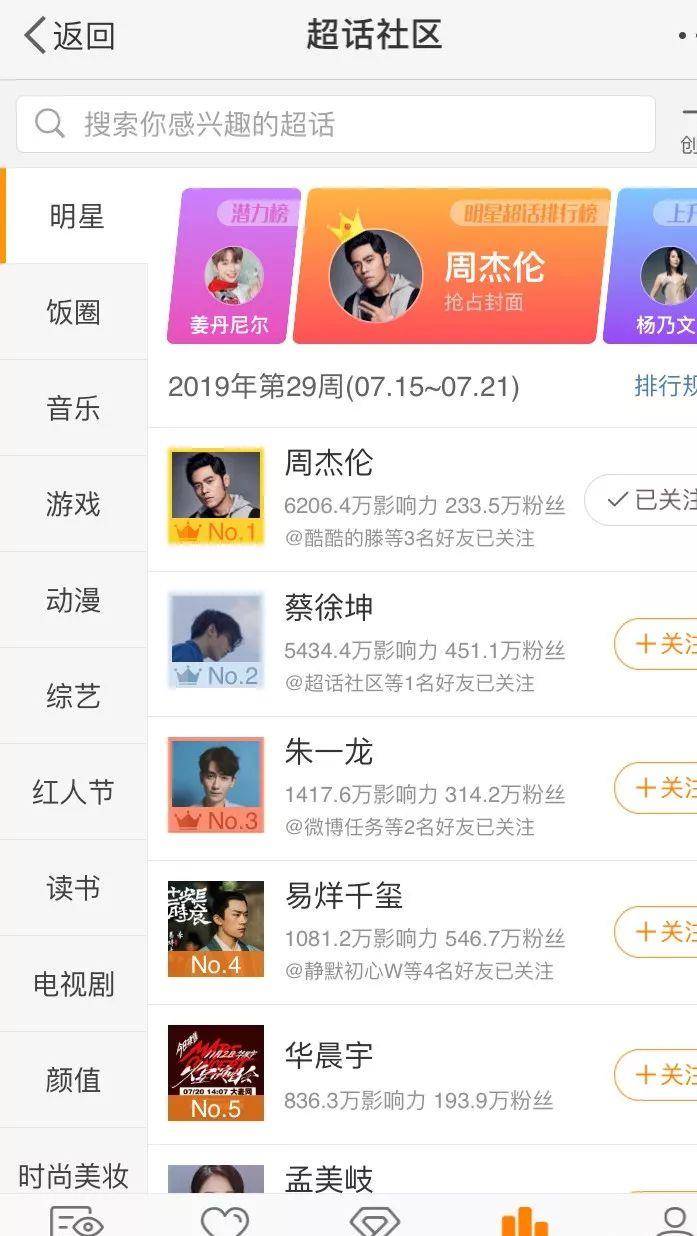This screenshot has height=1236, width=697.
Task: Open the overflow menu in title bar
Action: click(x=686, y=36)
